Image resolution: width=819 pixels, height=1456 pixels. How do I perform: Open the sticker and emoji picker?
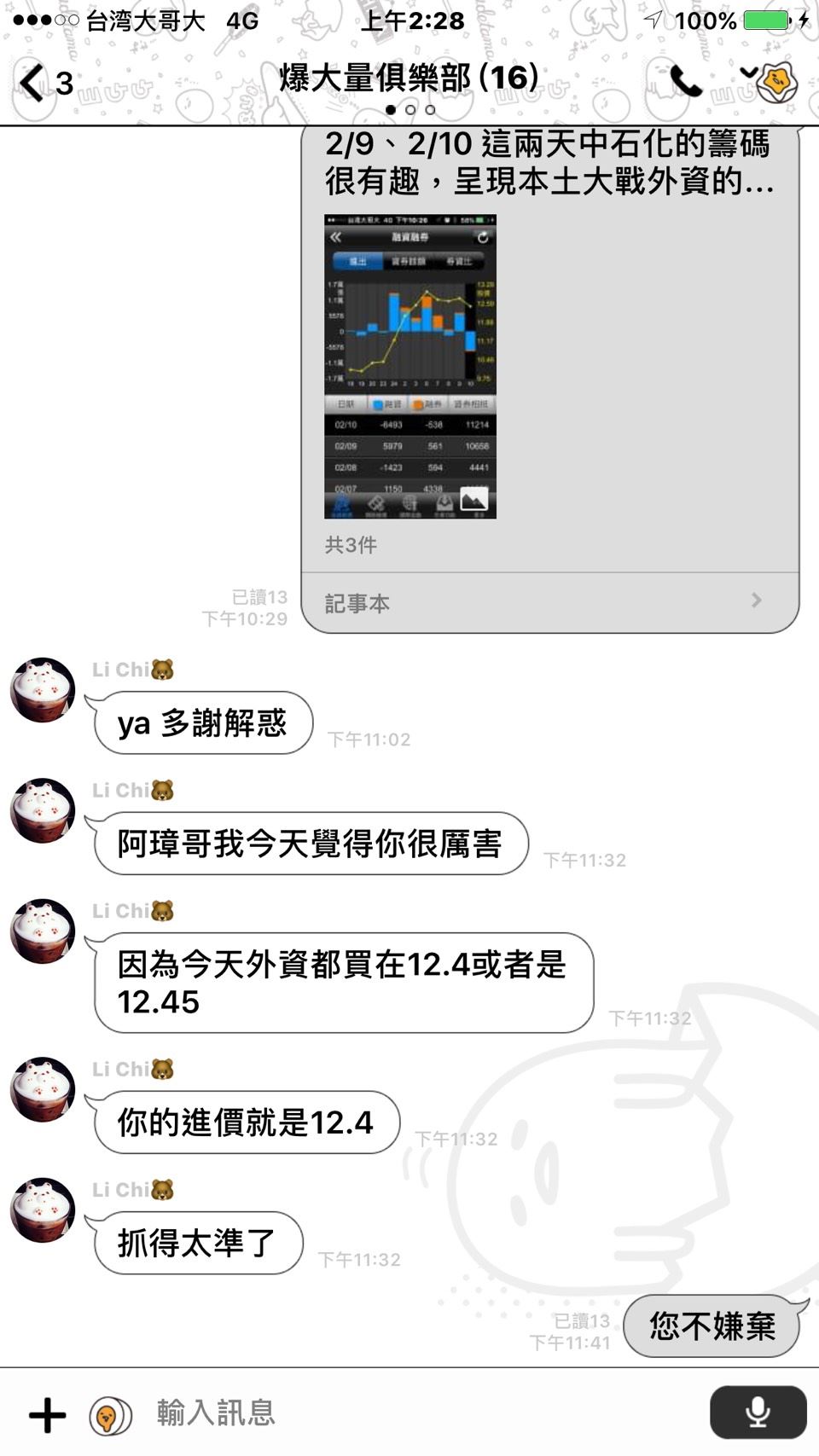(110, 1416)
